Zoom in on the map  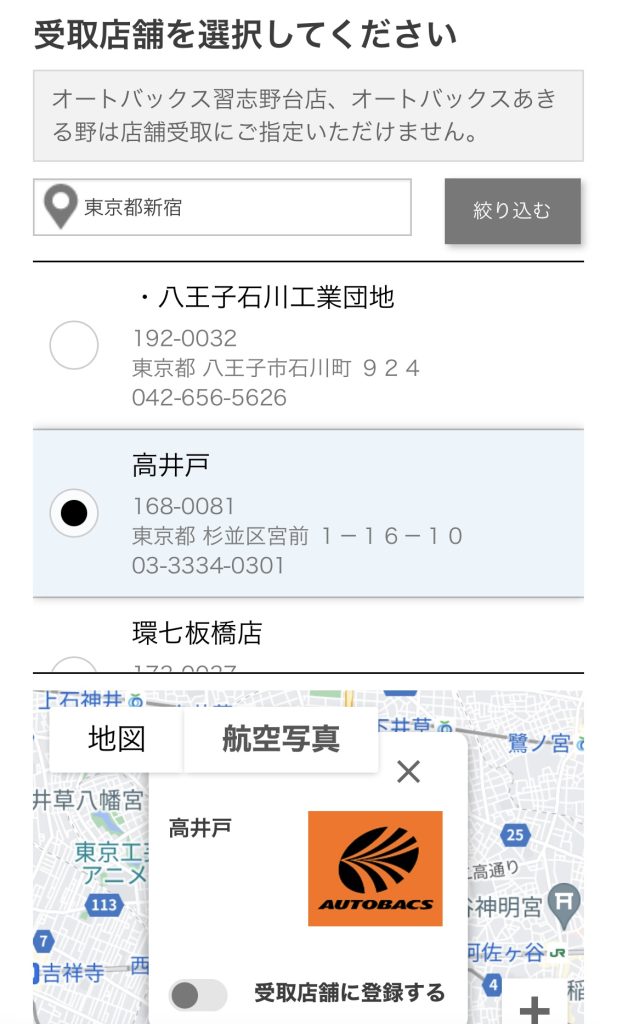pyautogui.click(x=534, y=1008)
